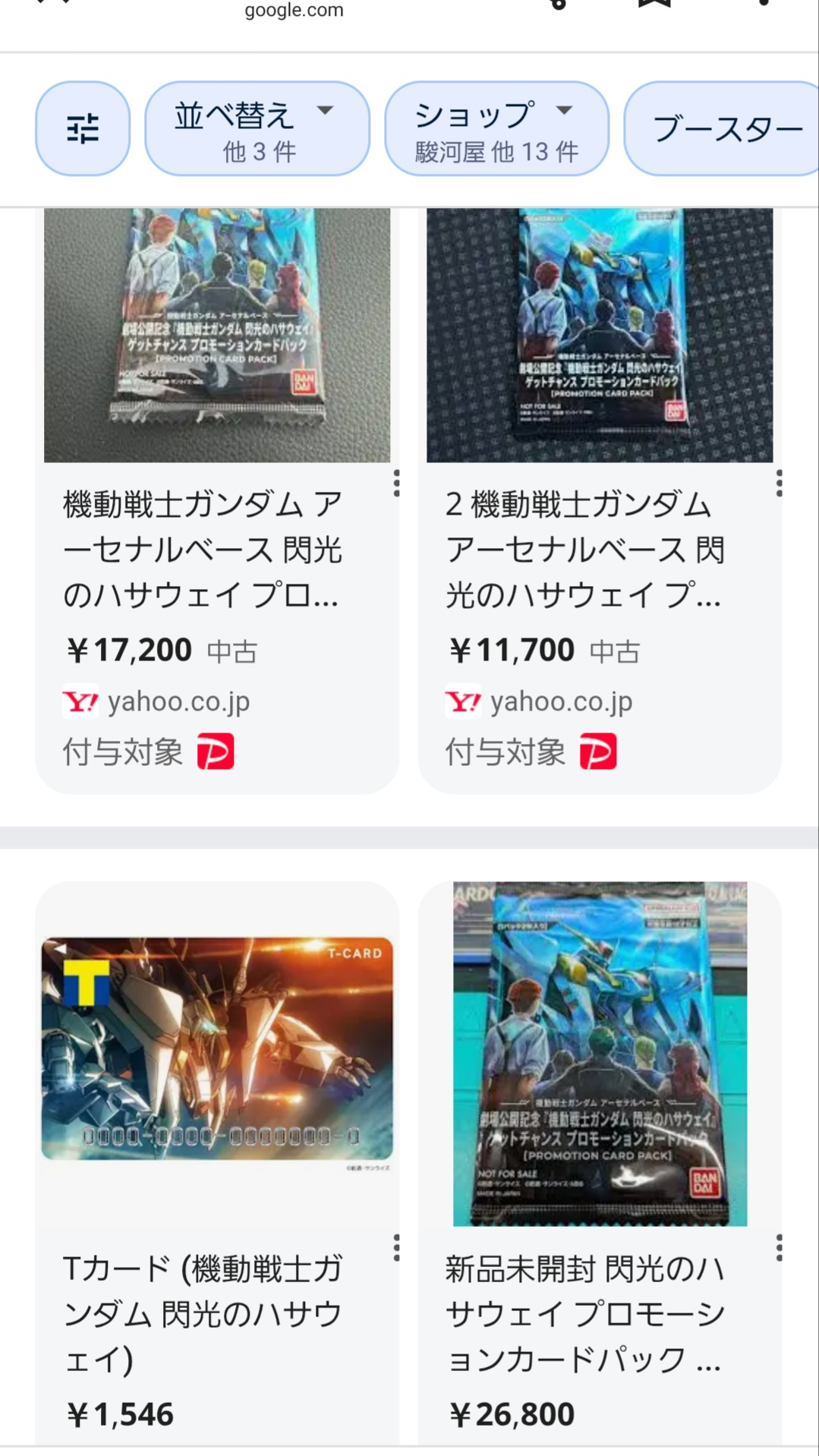The image size is (819, 1456).
Task: Show more options for the Tカード item
Action: (396, 1248)
